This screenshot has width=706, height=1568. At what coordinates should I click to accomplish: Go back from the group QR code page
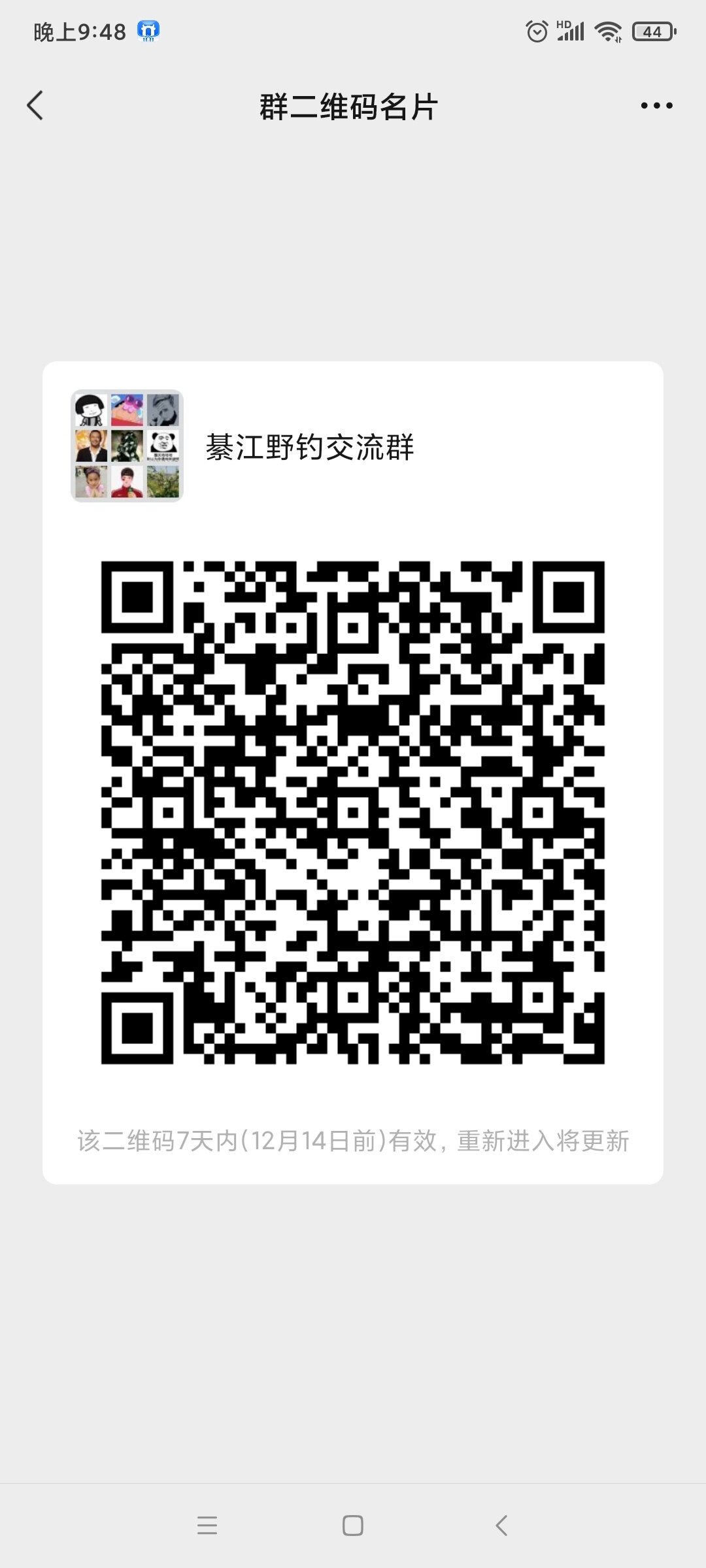[x=35, y=106]
